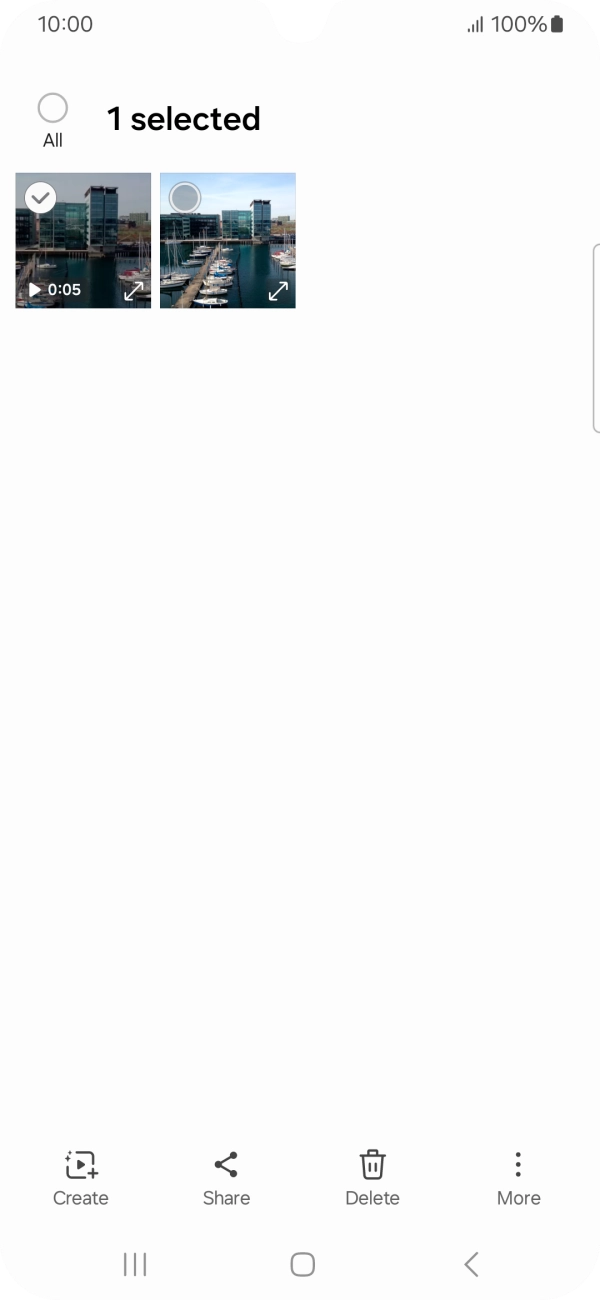
Task: Expand the 0:05 video to full view
Action: (x=133, y=291)
